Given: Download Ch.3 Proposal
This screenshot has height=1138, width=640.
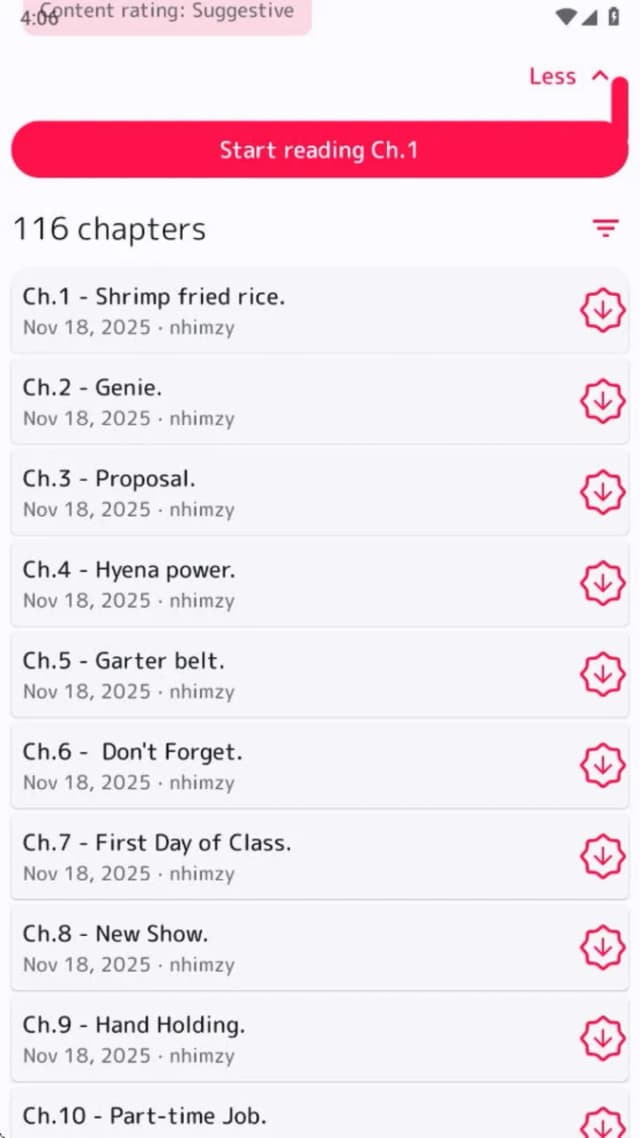Looking at the screenshot, I should 602,493.
